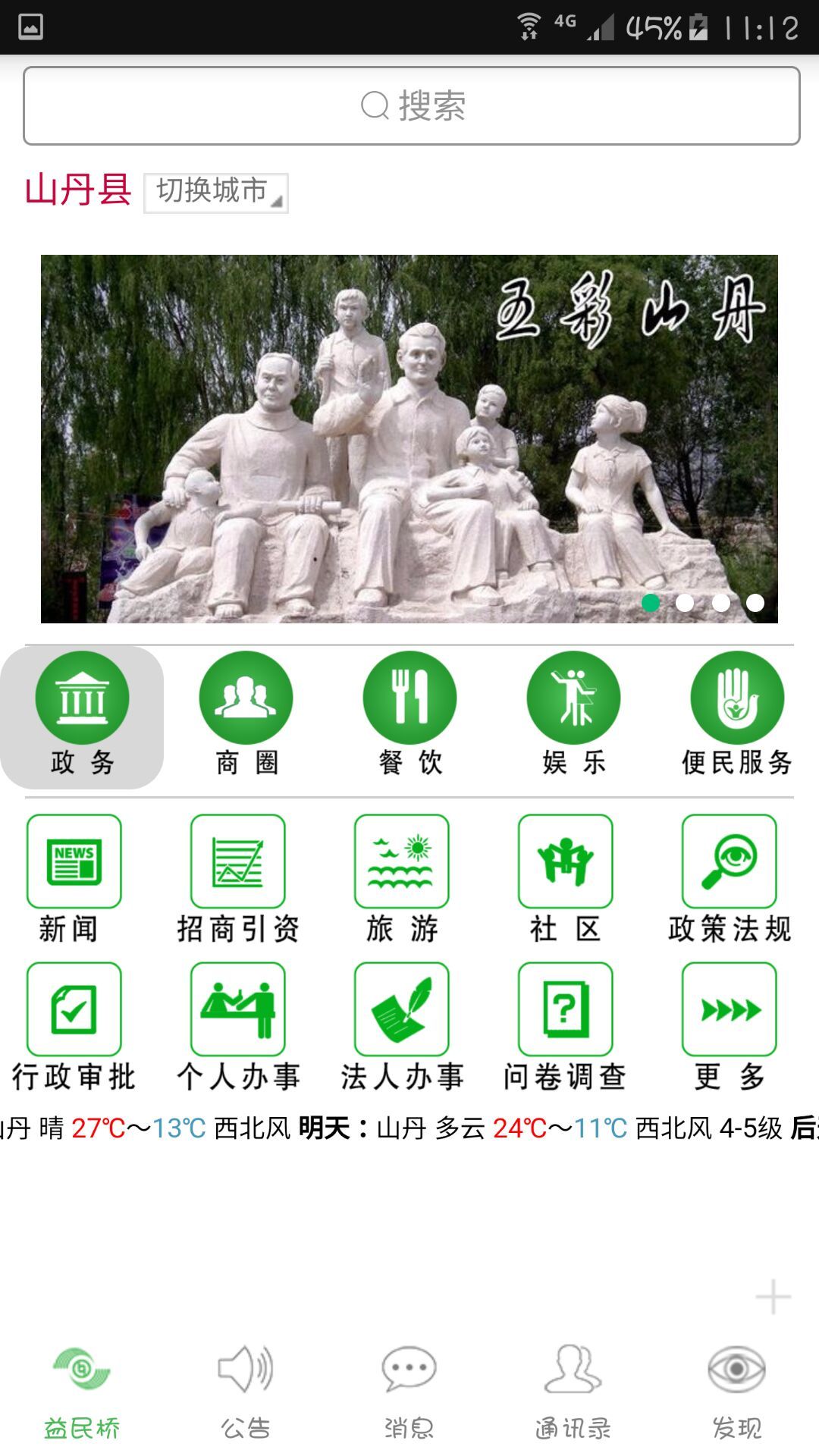
Task: Open 行政审批 administrative approval
Action: pos(74,1026)
